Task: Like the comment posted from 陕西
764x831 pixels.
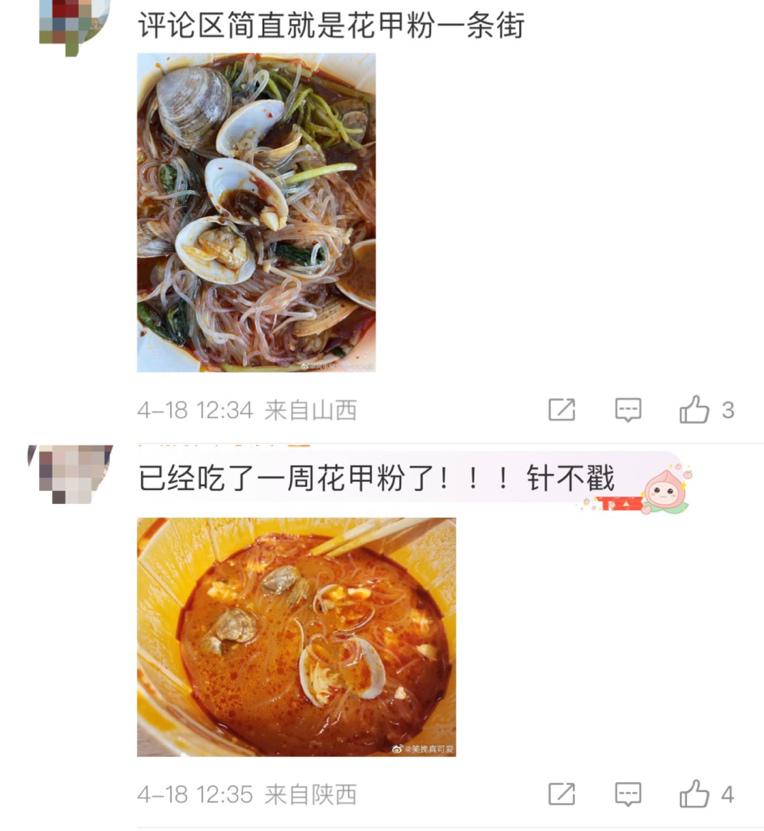Action: (x=694, y=794)
